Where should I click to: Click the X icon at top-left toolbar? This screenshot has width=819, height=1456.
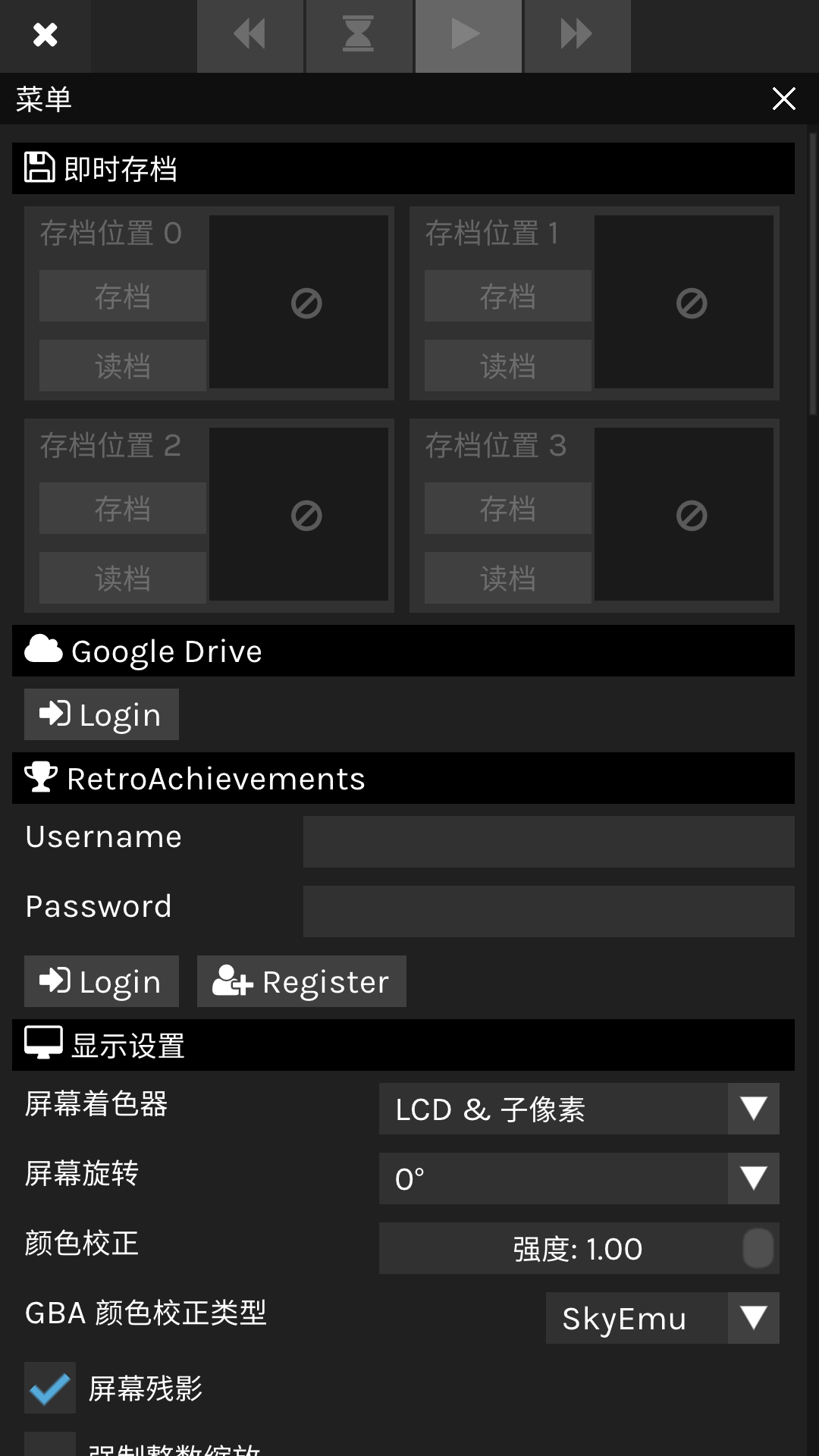click(45, 36)
